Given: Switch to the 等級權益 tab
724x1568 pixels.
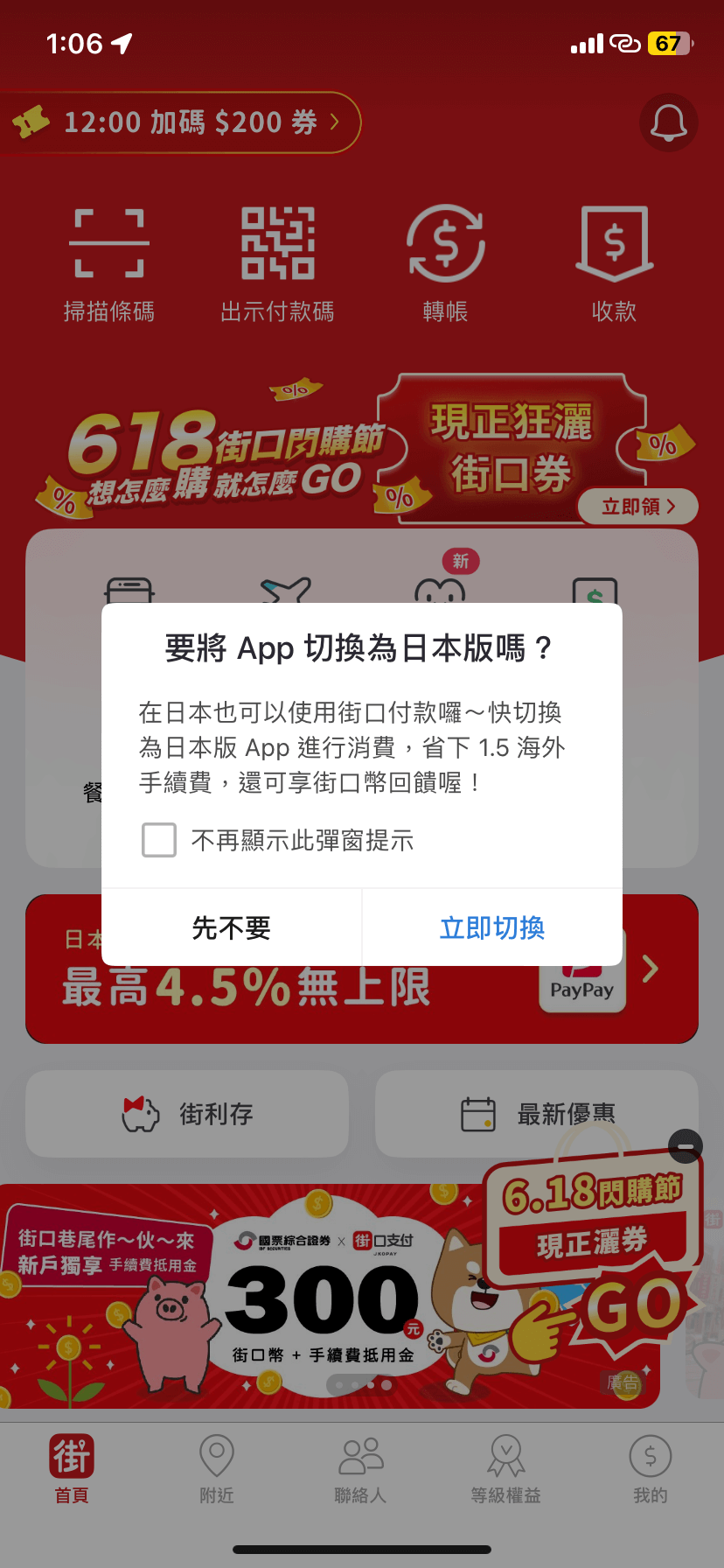Looking at the screenshot, I should 505,1470.
